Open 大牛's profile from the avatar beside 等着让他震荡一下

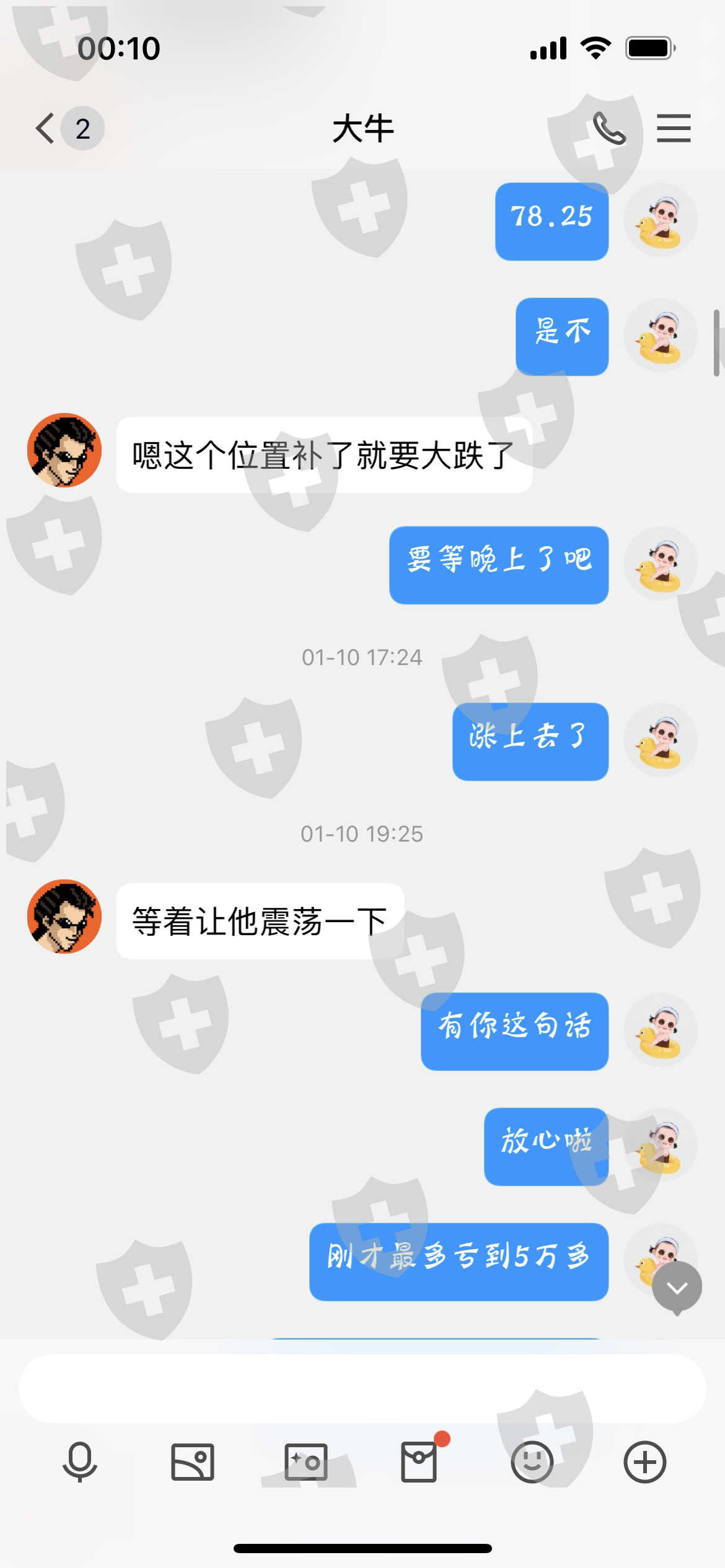coord(64,917)
